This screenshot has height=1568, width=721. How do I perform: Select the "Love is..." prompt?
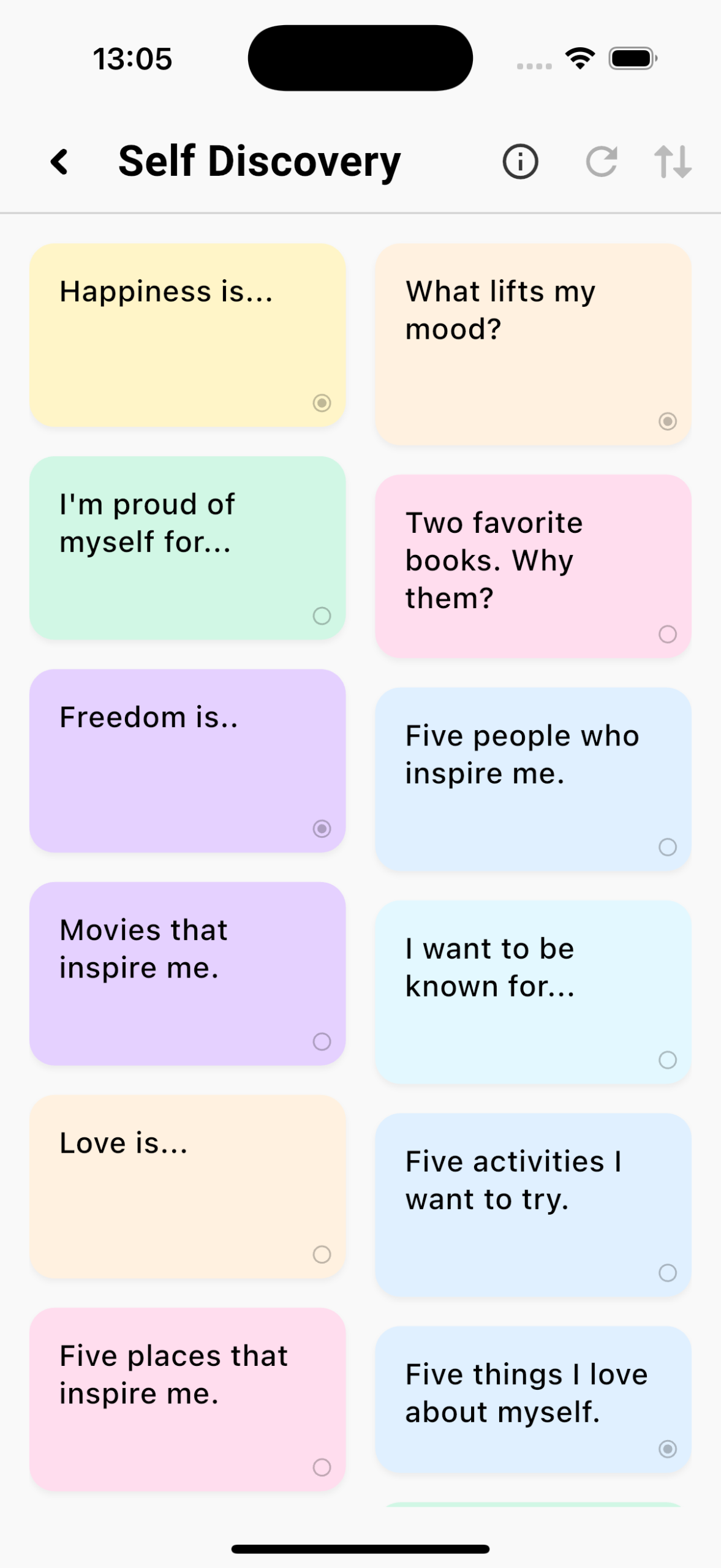tap(187, 1186)
